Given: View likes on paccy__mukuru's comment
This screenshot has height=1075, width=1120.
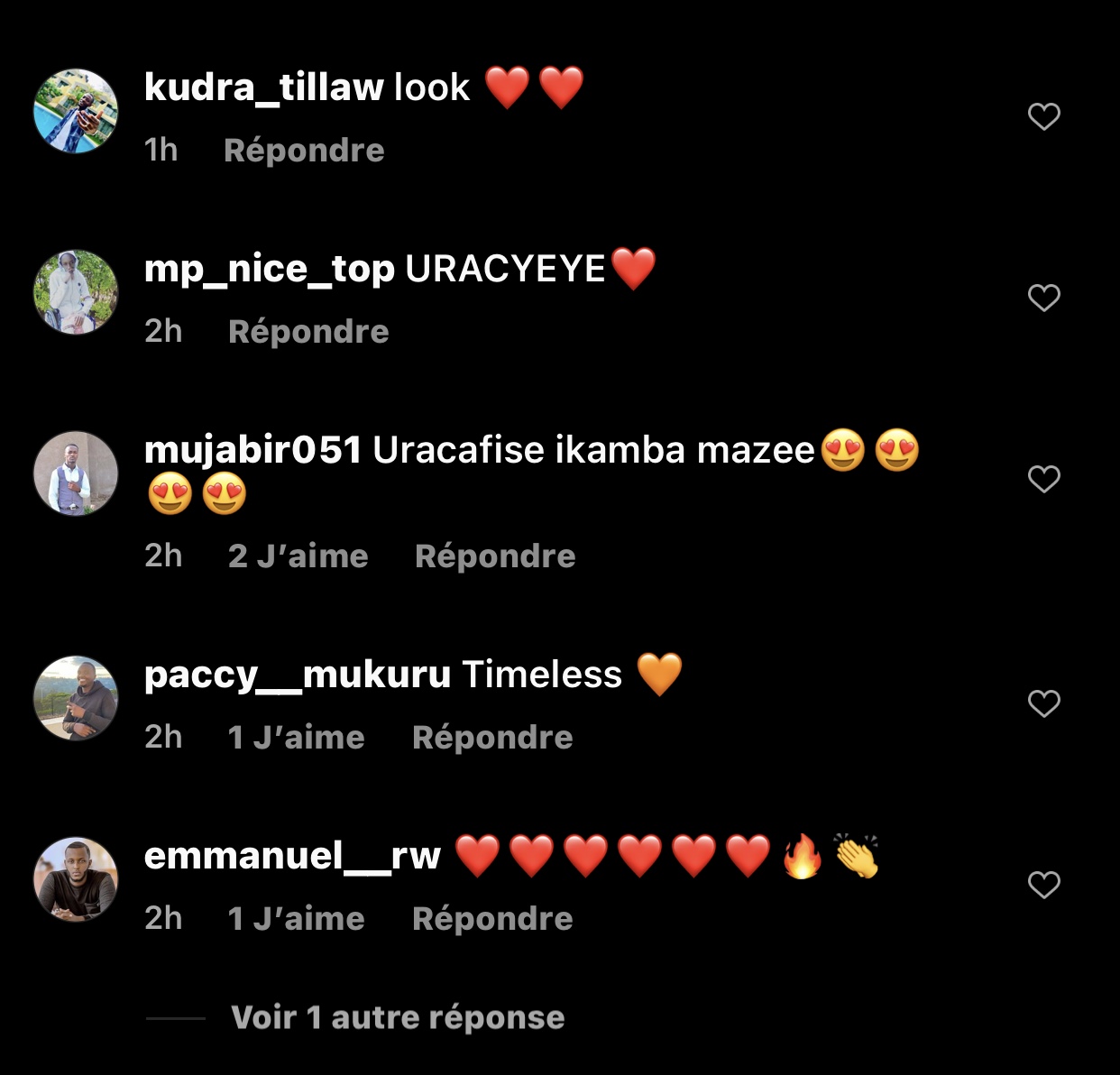Looking at the screenshot, I should pos(296,737).
